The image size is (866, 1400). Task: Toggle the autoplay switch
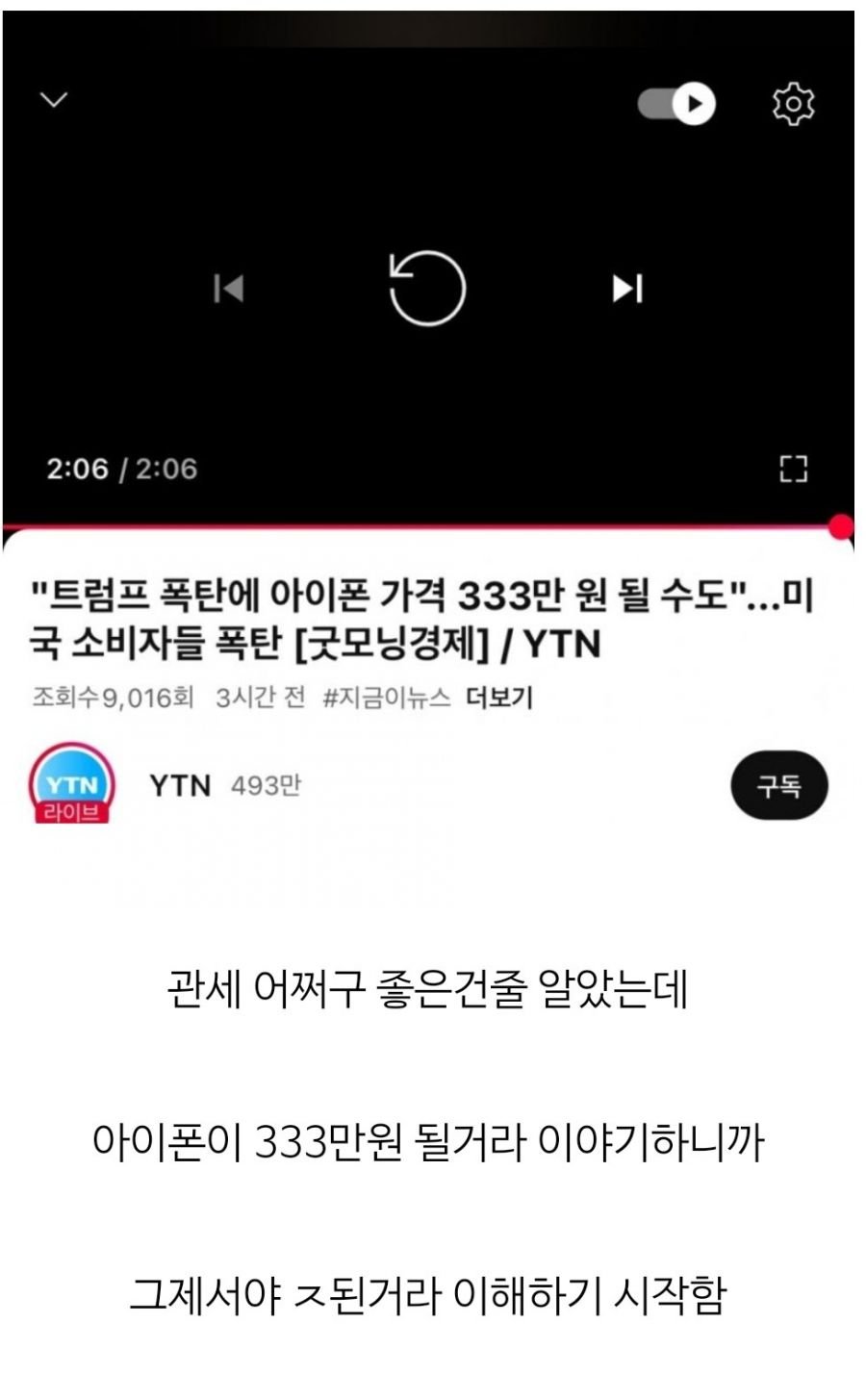tap(676, 103)
